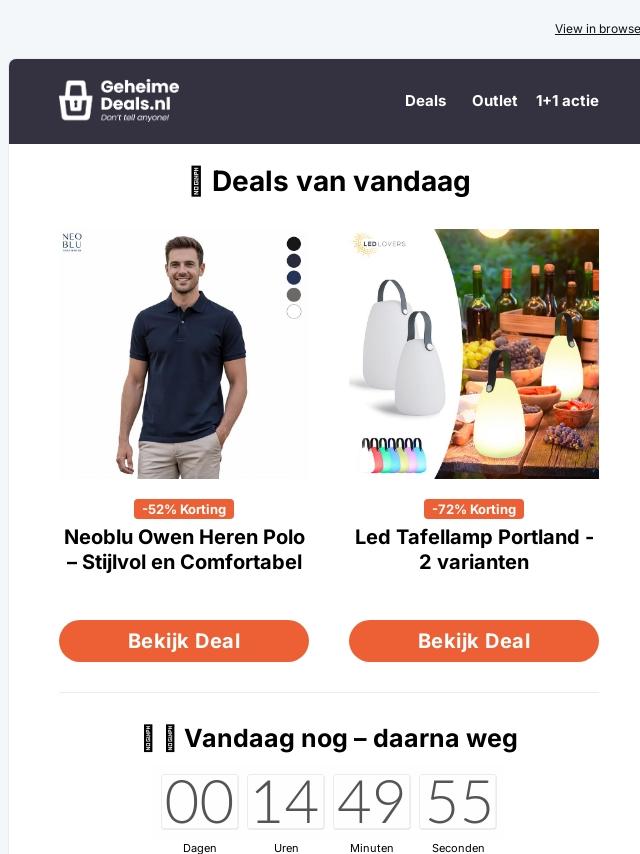Open the Neoblu Owen Heren Polo image

[184, 354]
